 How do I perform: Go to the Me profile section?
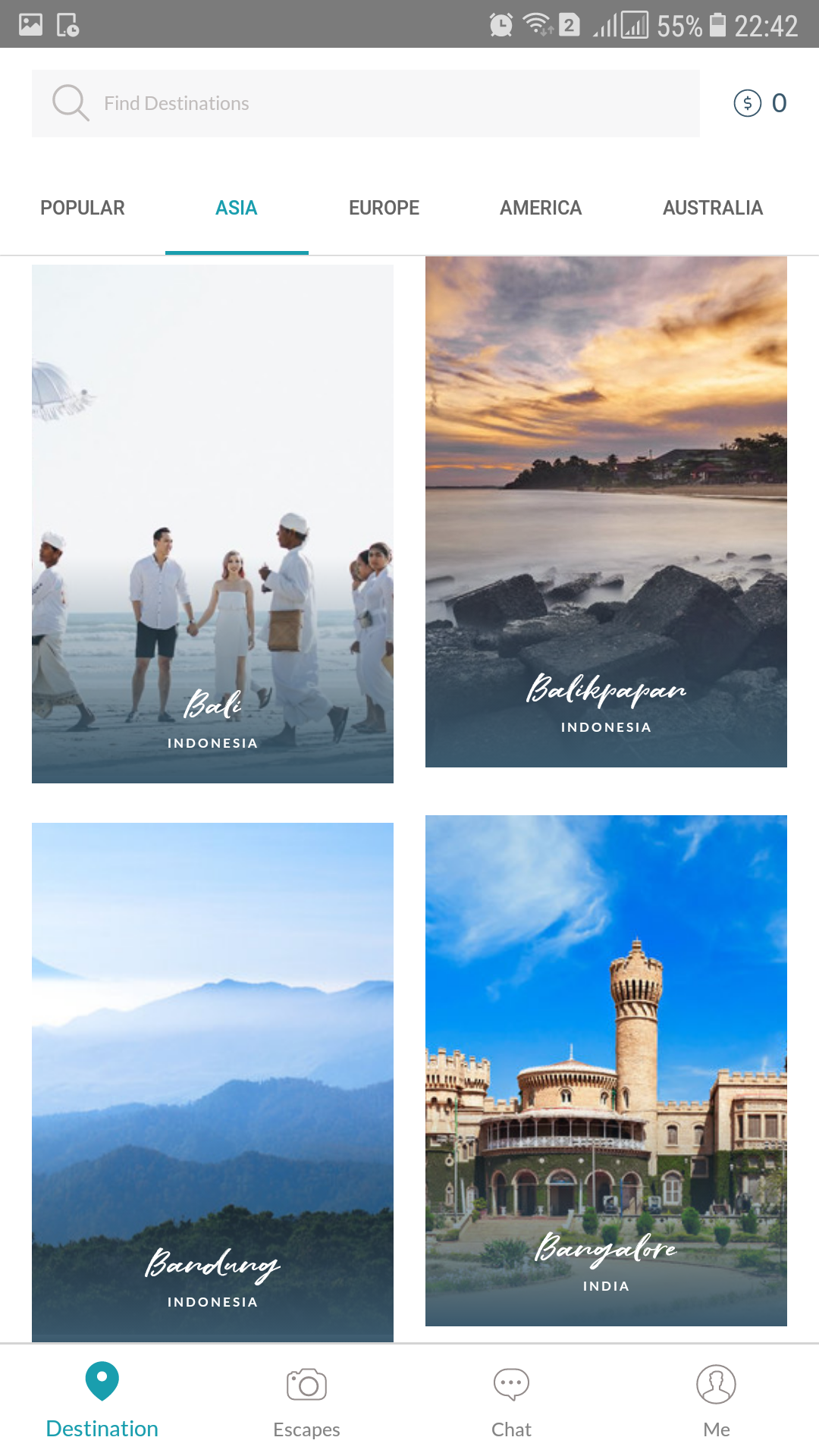click(x=716, y=1401)
